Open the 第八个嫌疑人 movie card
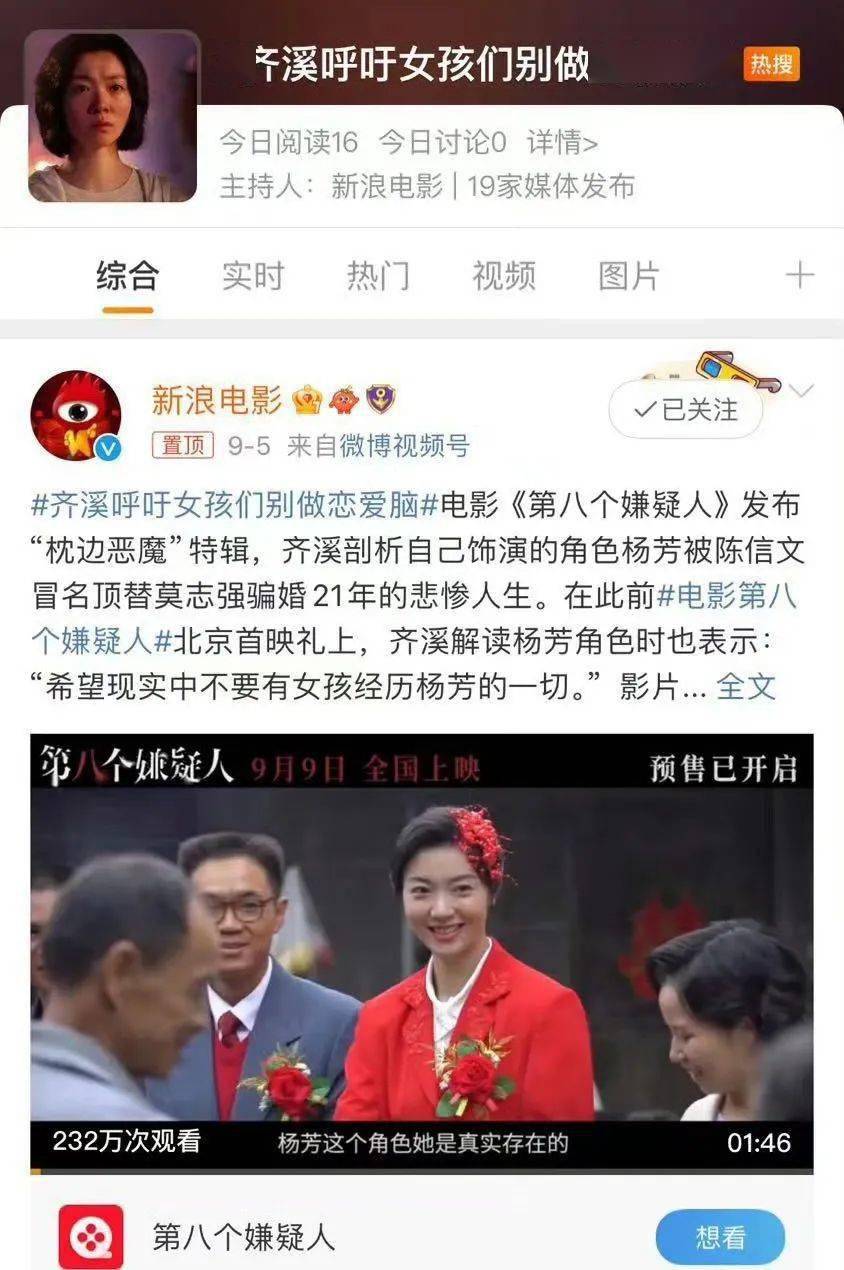Viewport: 844px width, 1270px height. tap(243, 1237)
